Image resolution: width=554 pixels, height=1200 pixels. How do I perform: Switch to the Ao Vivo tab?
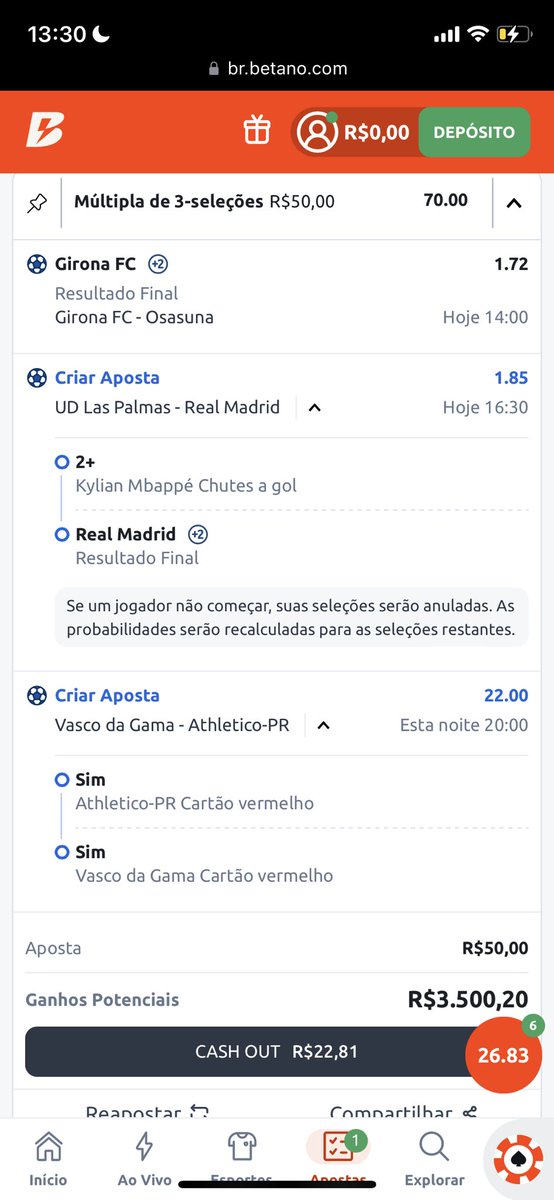(x=145, y=1160)
